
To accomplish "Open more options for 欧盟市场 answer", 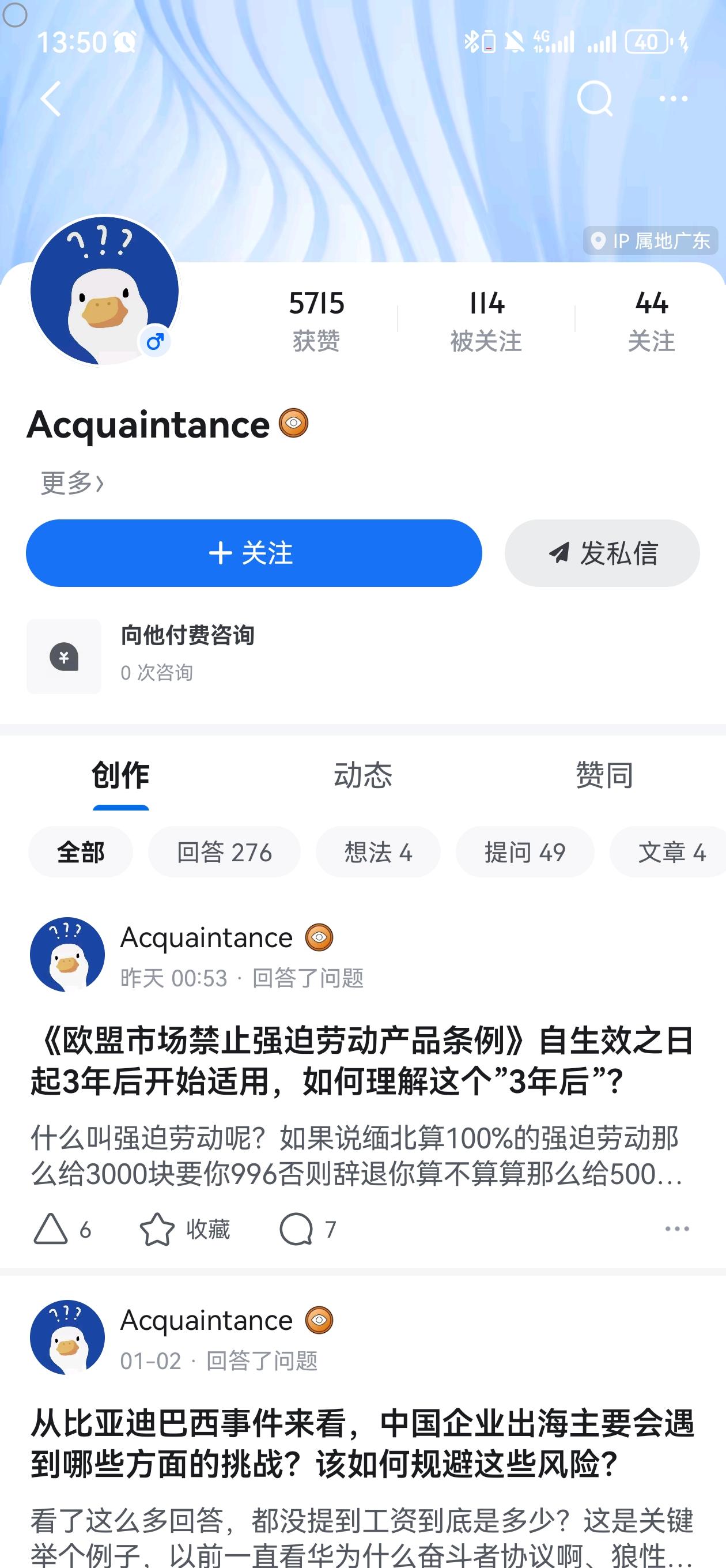I will (676, 1229).
